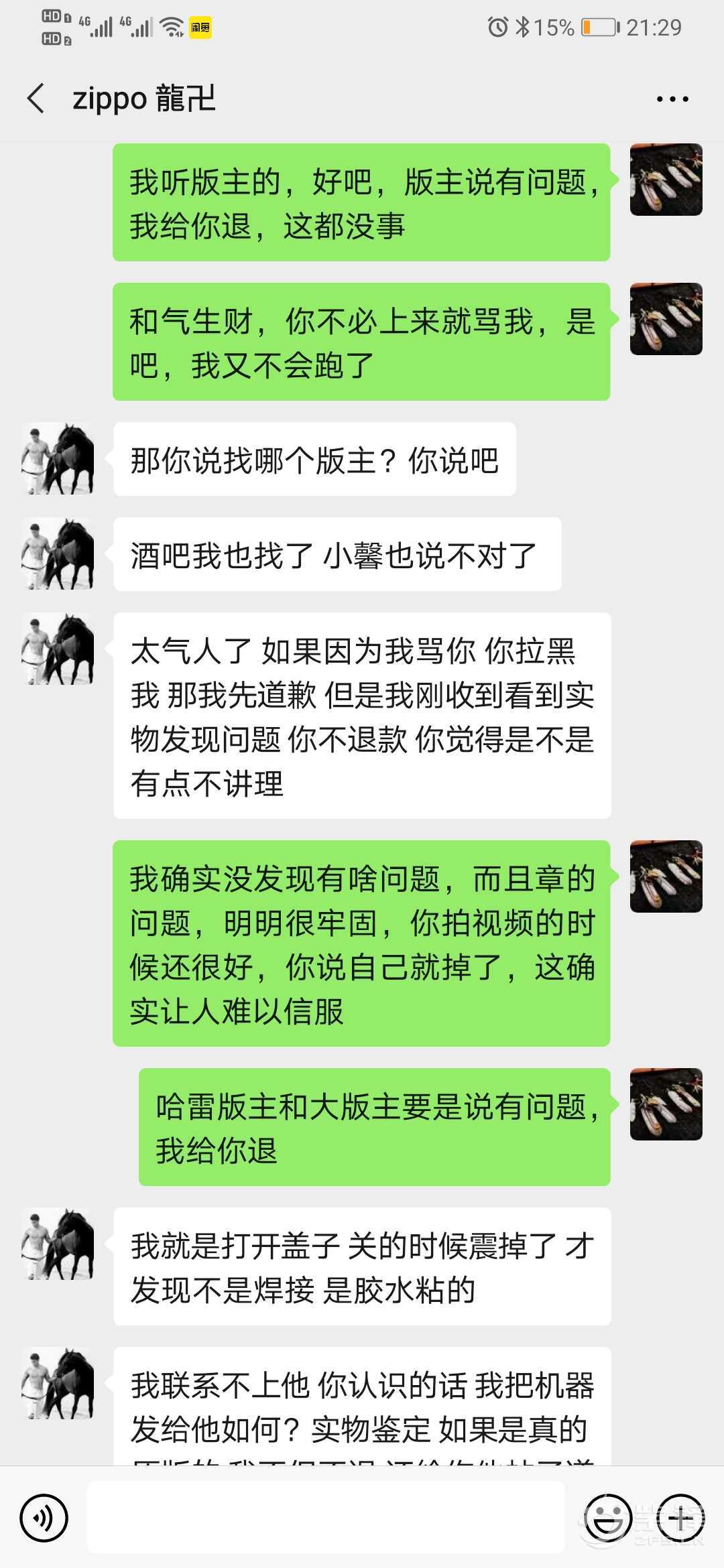Focus the message text field
The image size is (724, 1568).
[x=326, y=1518]
